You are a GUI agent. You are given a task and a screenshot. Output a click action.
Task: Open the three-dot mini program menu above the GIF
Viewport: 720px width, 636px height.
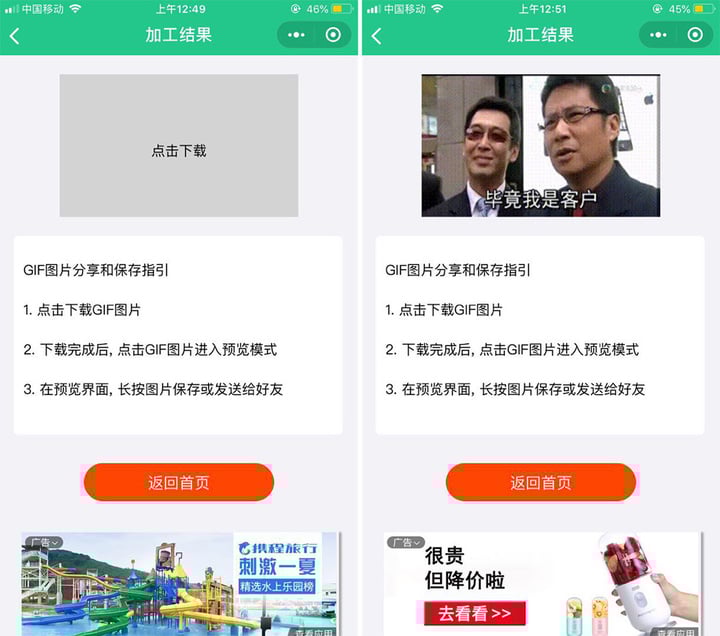[659, 35]
